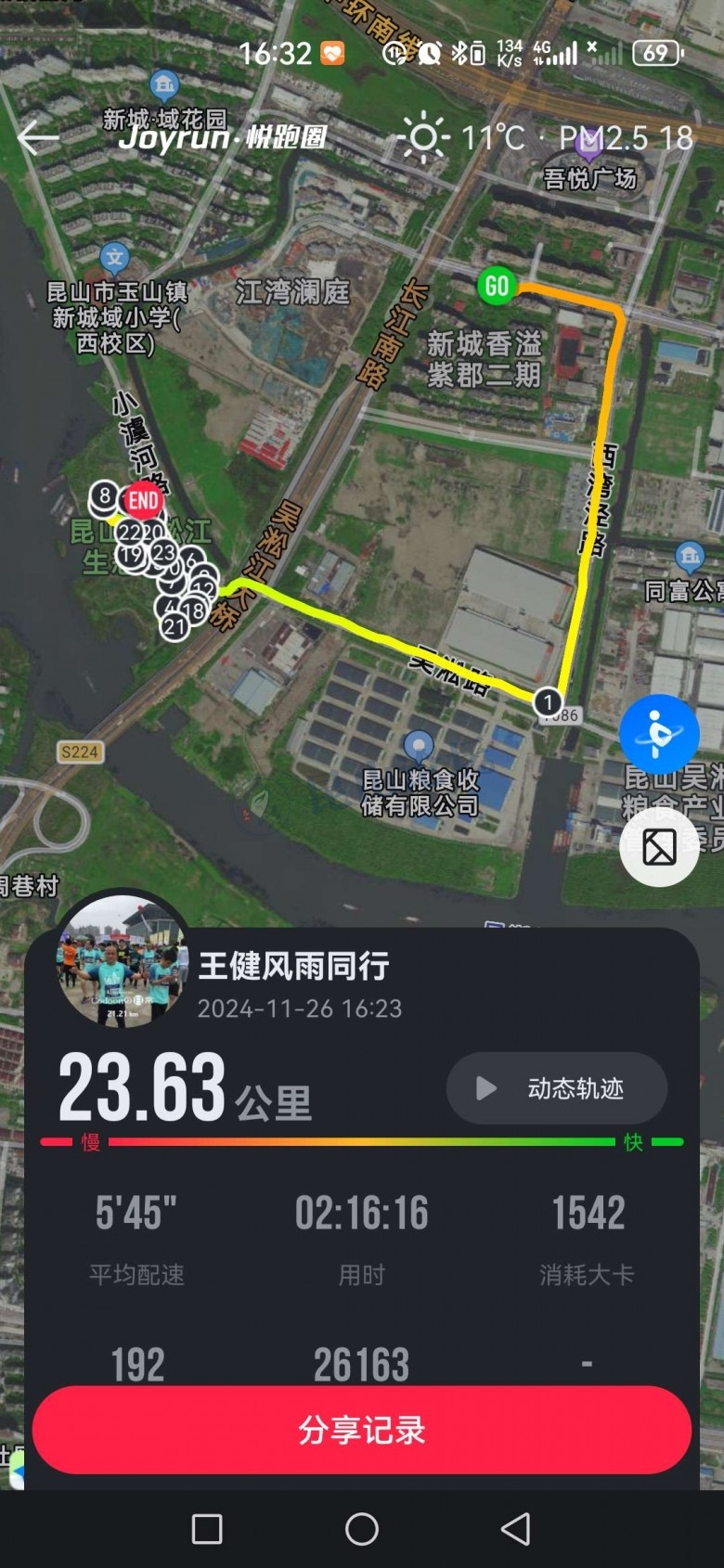Return to the previous screen via system back

point(515,1529)
